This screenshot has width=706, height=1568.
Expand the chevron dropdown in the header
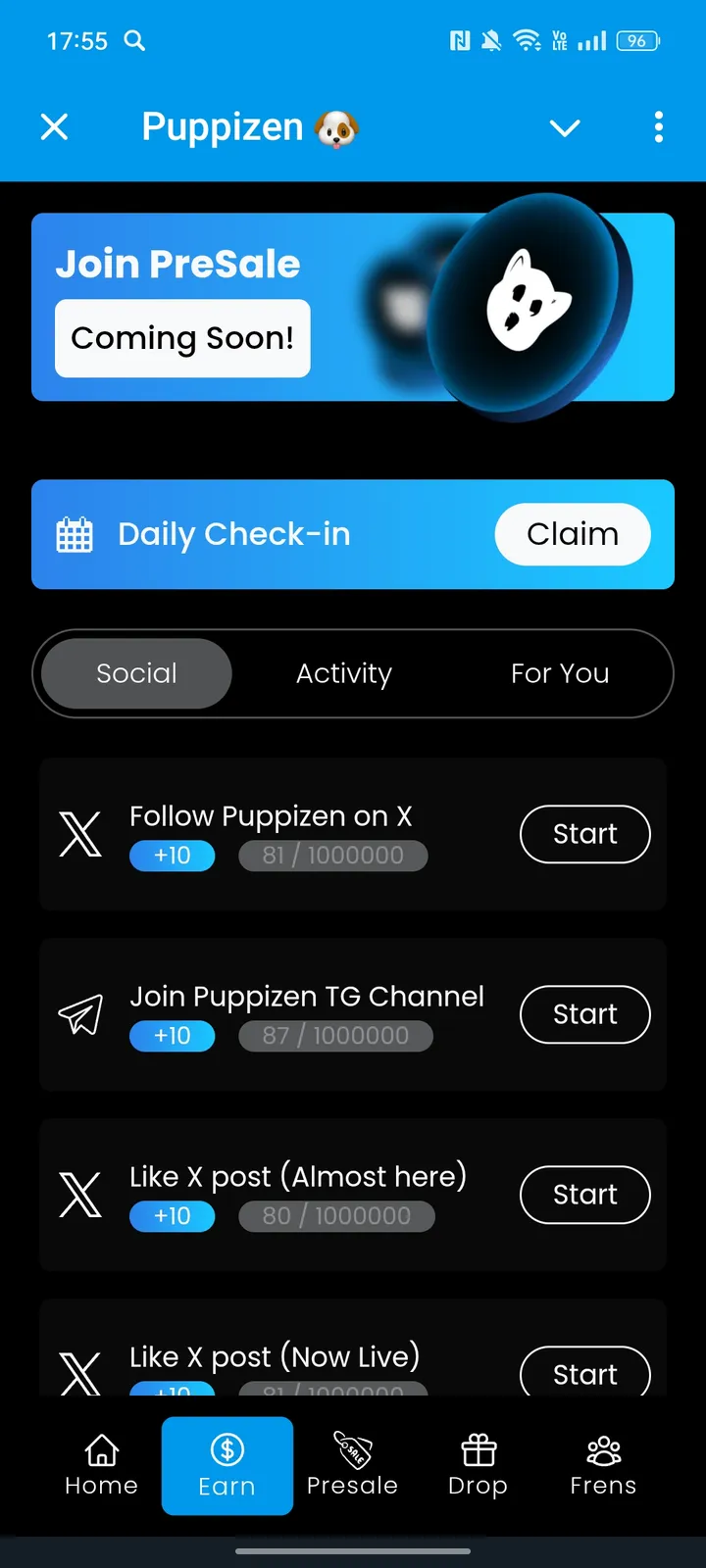pyautogui.click(x=565, y=127)
